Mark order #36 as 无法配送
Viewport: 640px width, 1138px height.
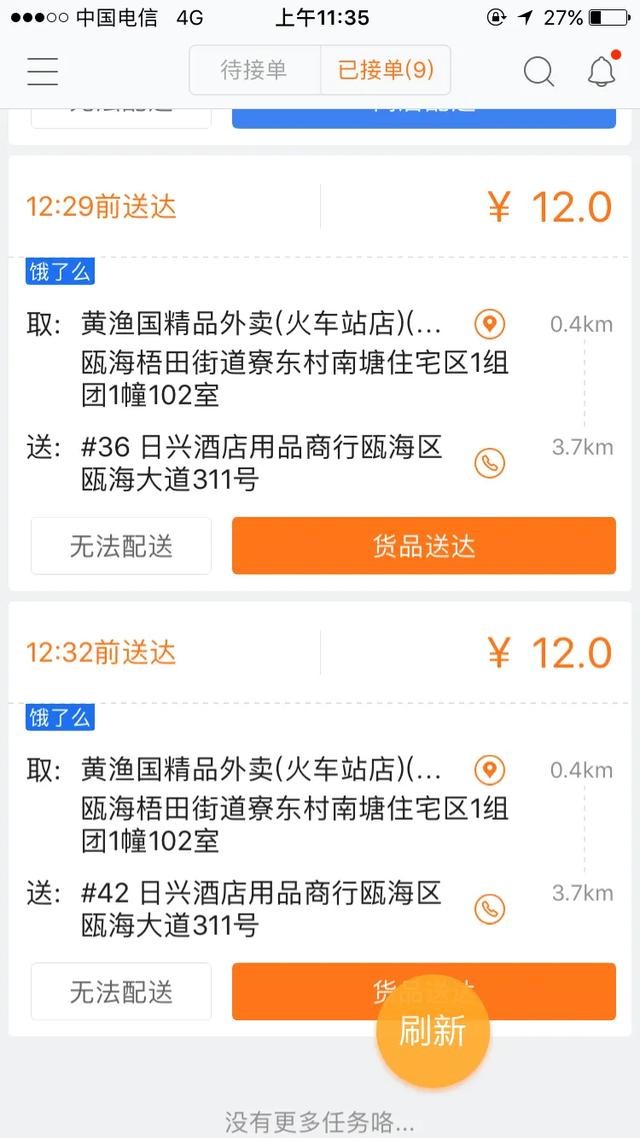[121, 546]
